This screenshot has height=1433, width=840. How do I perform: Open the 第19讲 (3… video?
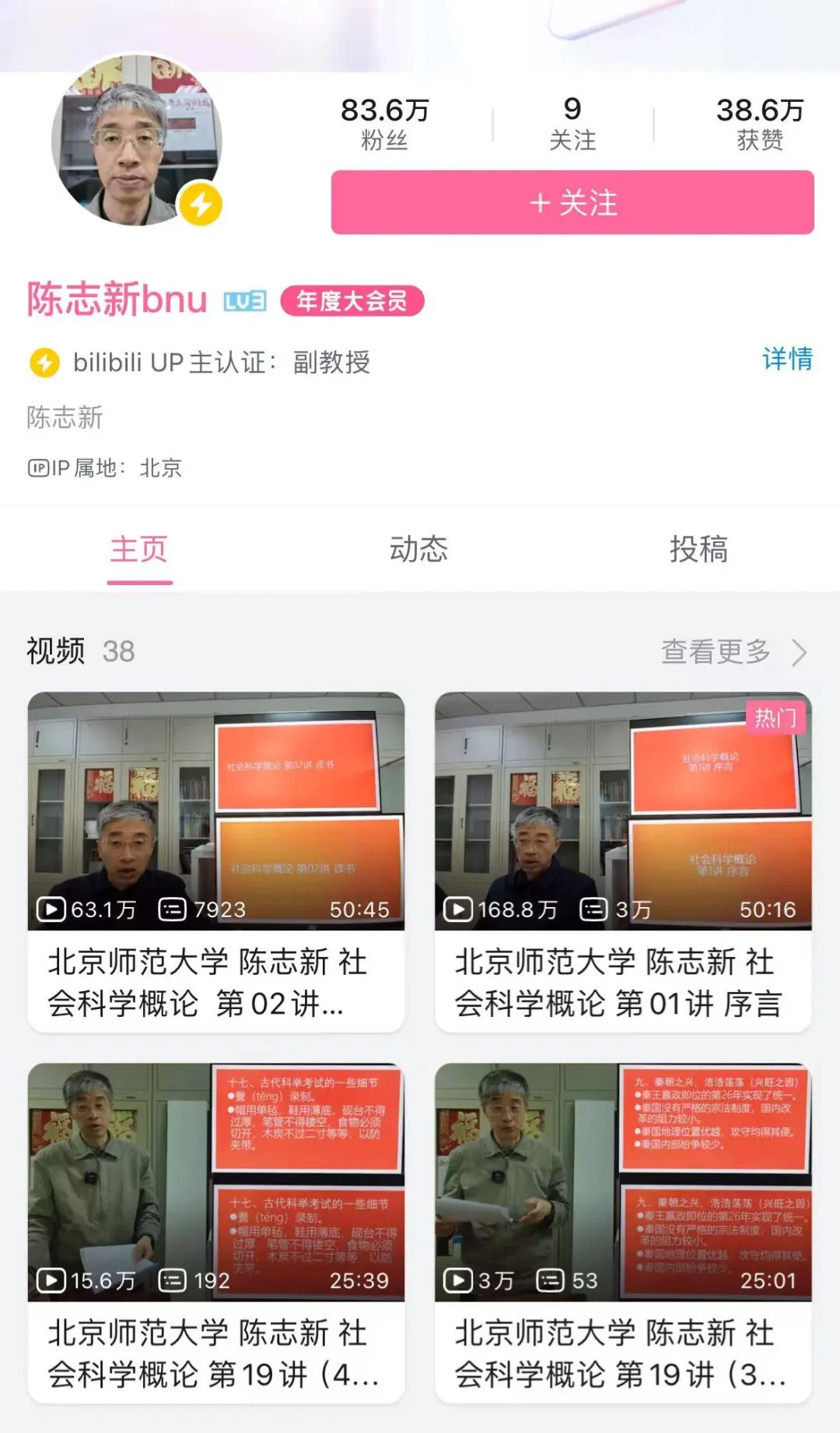622,1232
